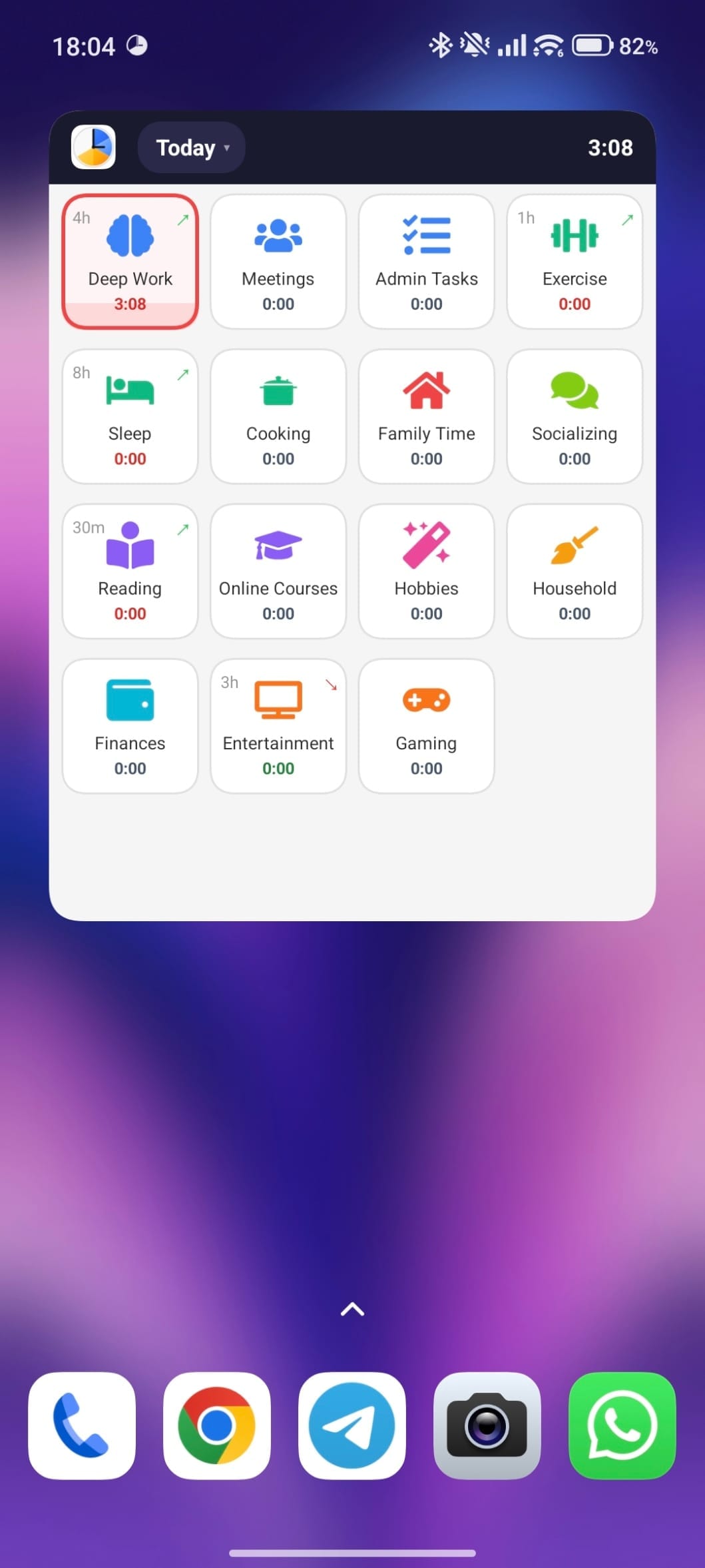Open the time tracker app icon
705x1568 pixels.
coord(93,147)
